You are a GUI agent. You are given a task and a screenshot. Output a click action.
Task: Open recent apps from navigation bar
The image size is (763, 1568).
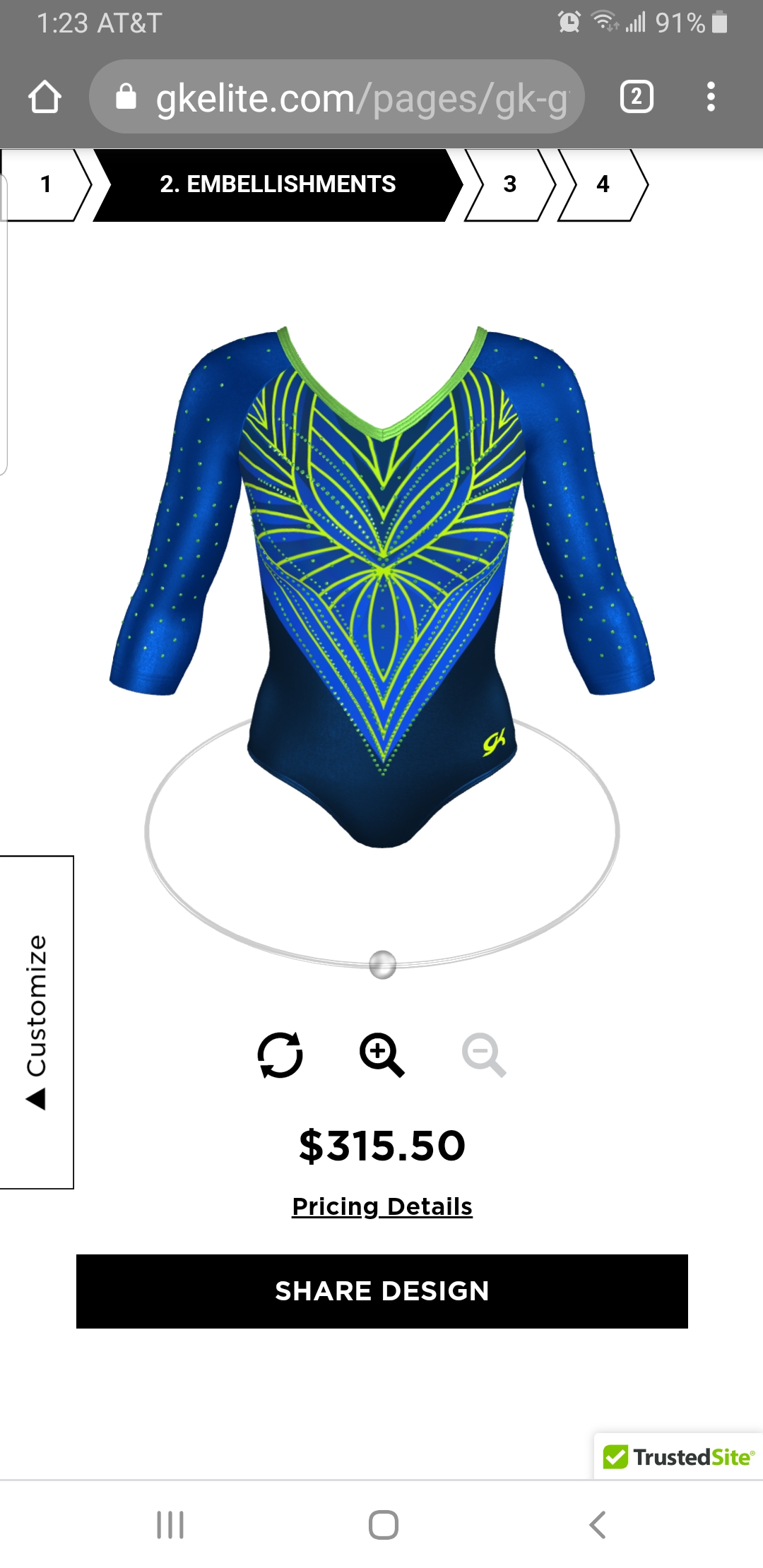click(x=170, y=1524)
